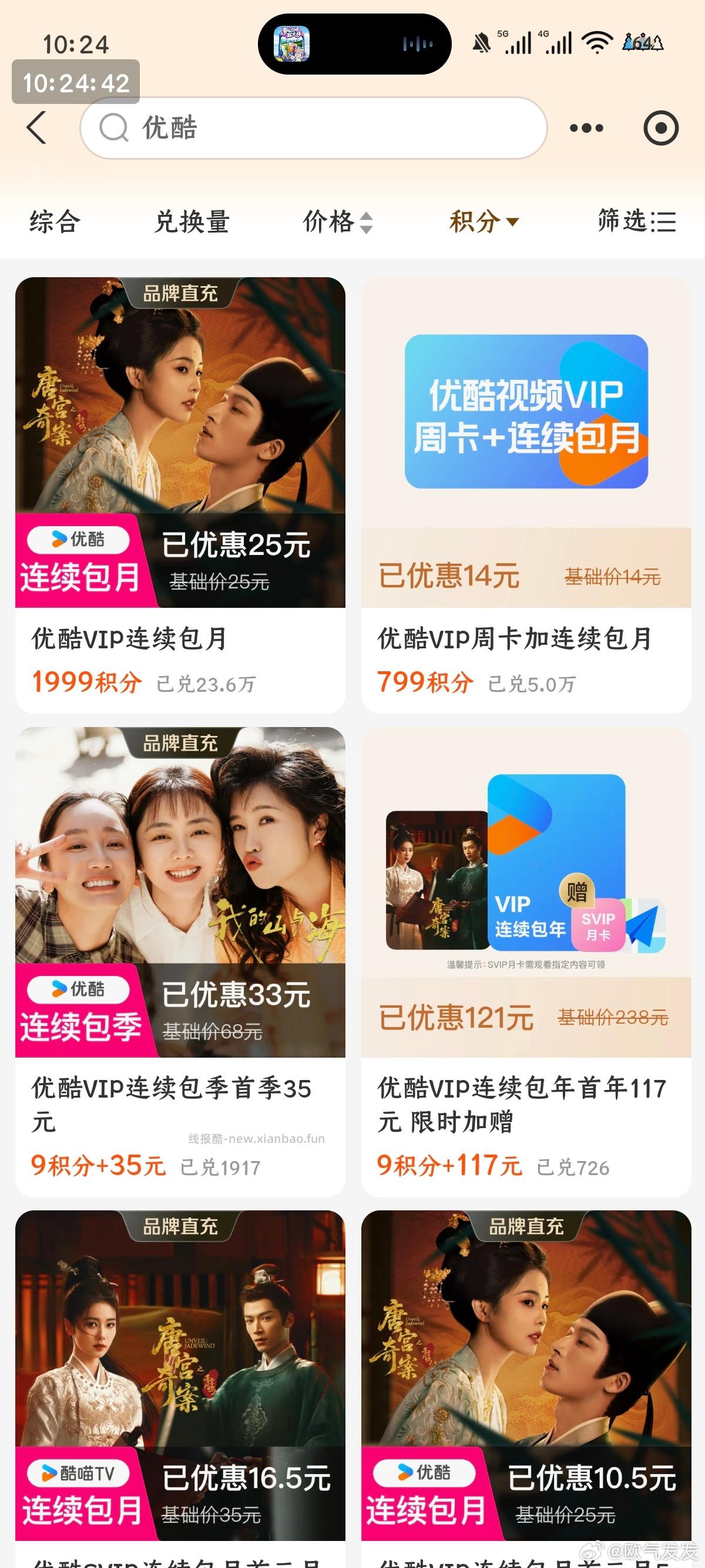The width and height of the screenshot is (705, 1568).
Task: Open 优酷VIP连续包季首季35元 card
Action: pos(180,961)
